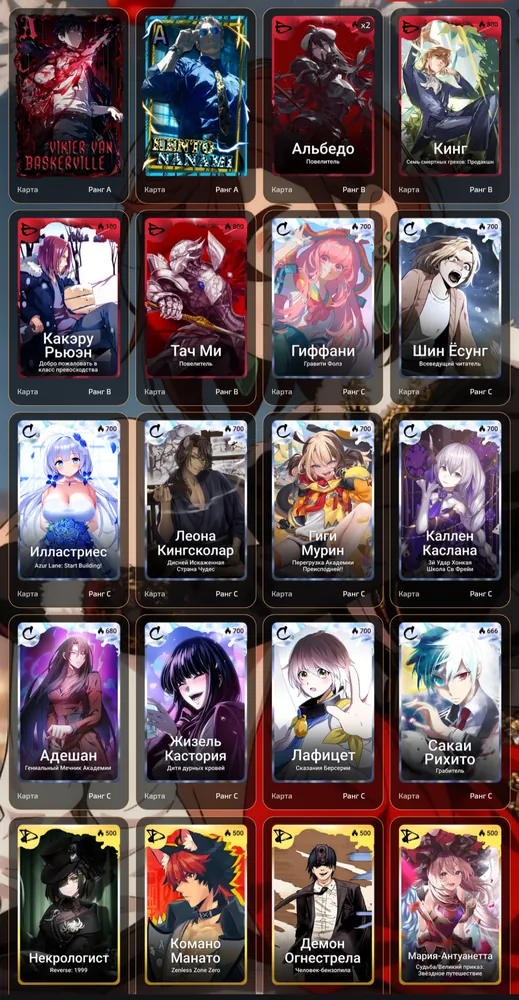Select the Альбедо card
The image size is (519, 1000).
[x=323, y=104]
